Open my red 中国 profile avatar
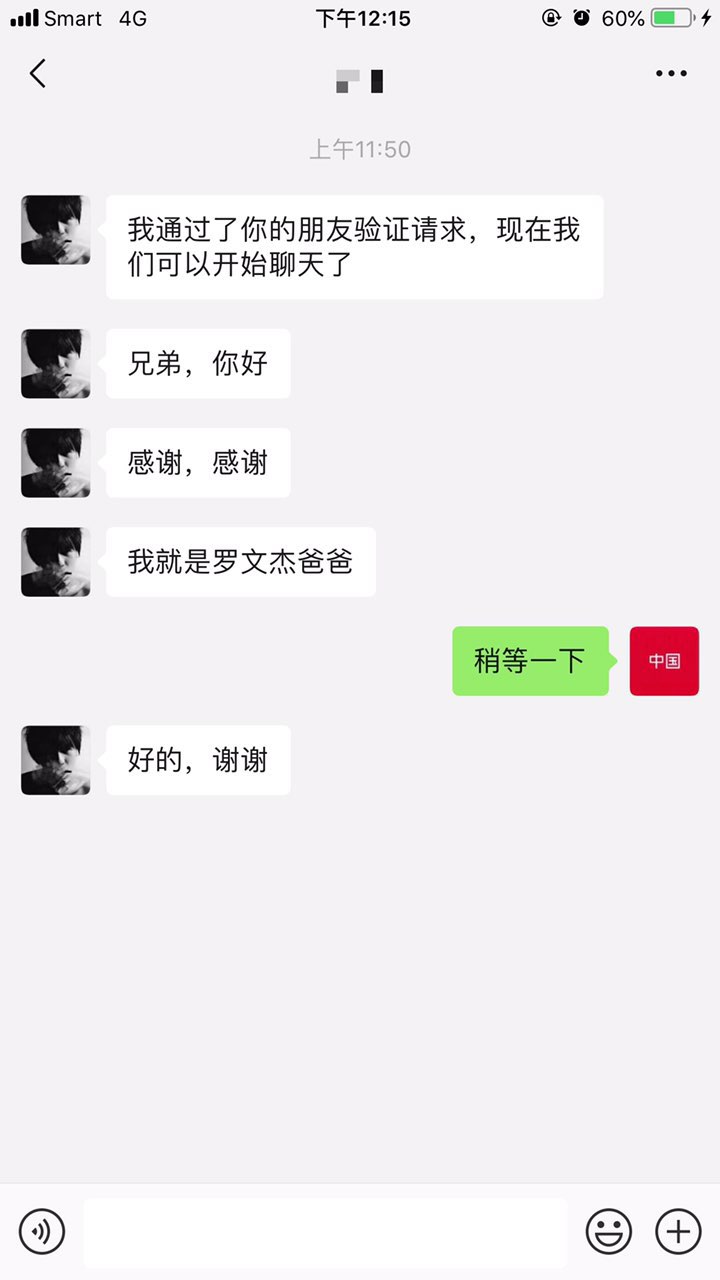 (x=664, y=661)
